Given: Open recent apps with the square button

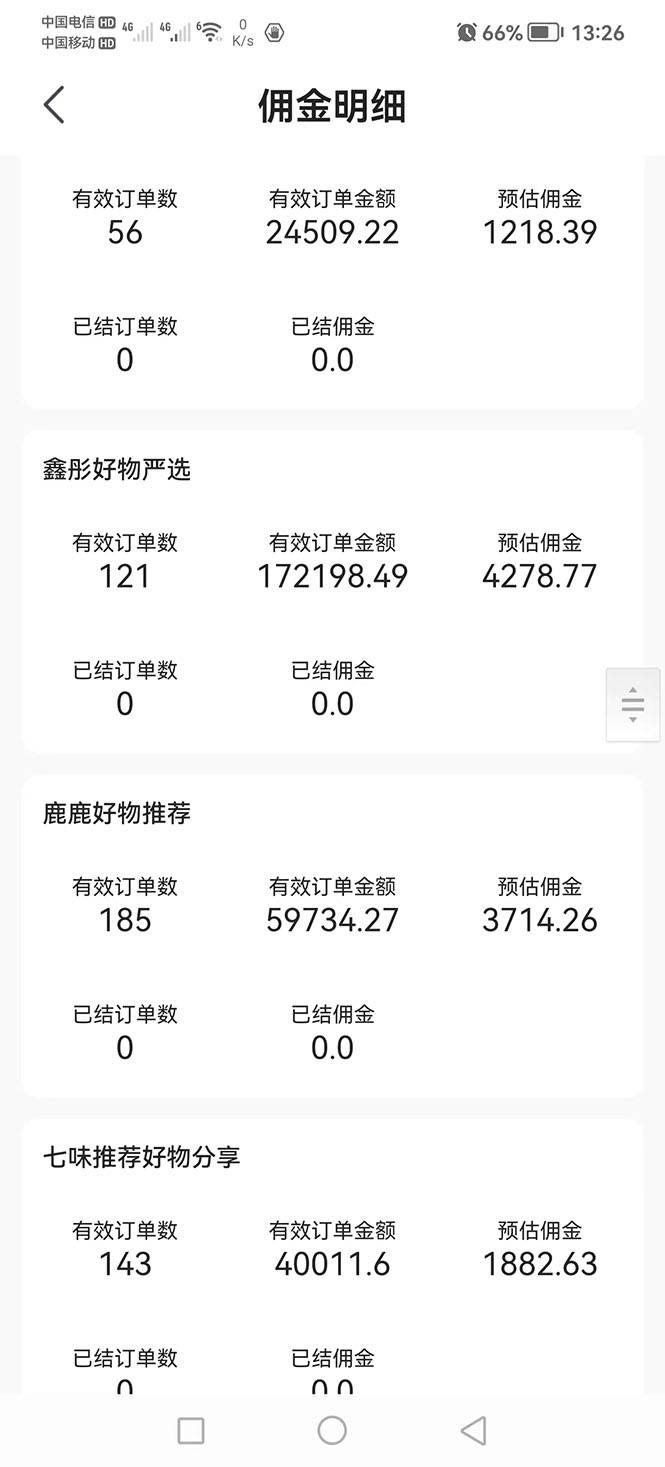Looking at the screenshot, I should [x=191, y=1430].
